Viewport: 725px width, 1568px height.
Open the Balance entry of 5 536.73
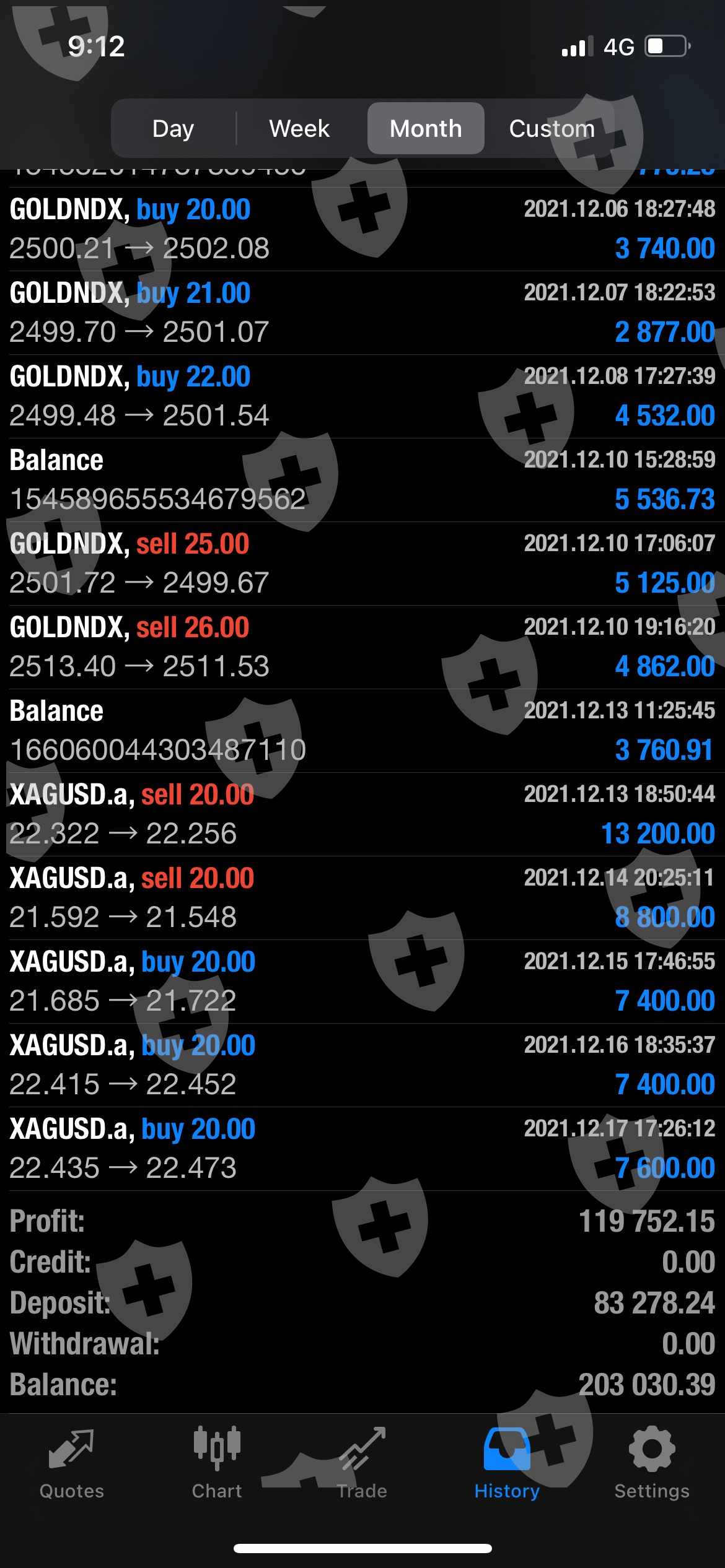362,480
